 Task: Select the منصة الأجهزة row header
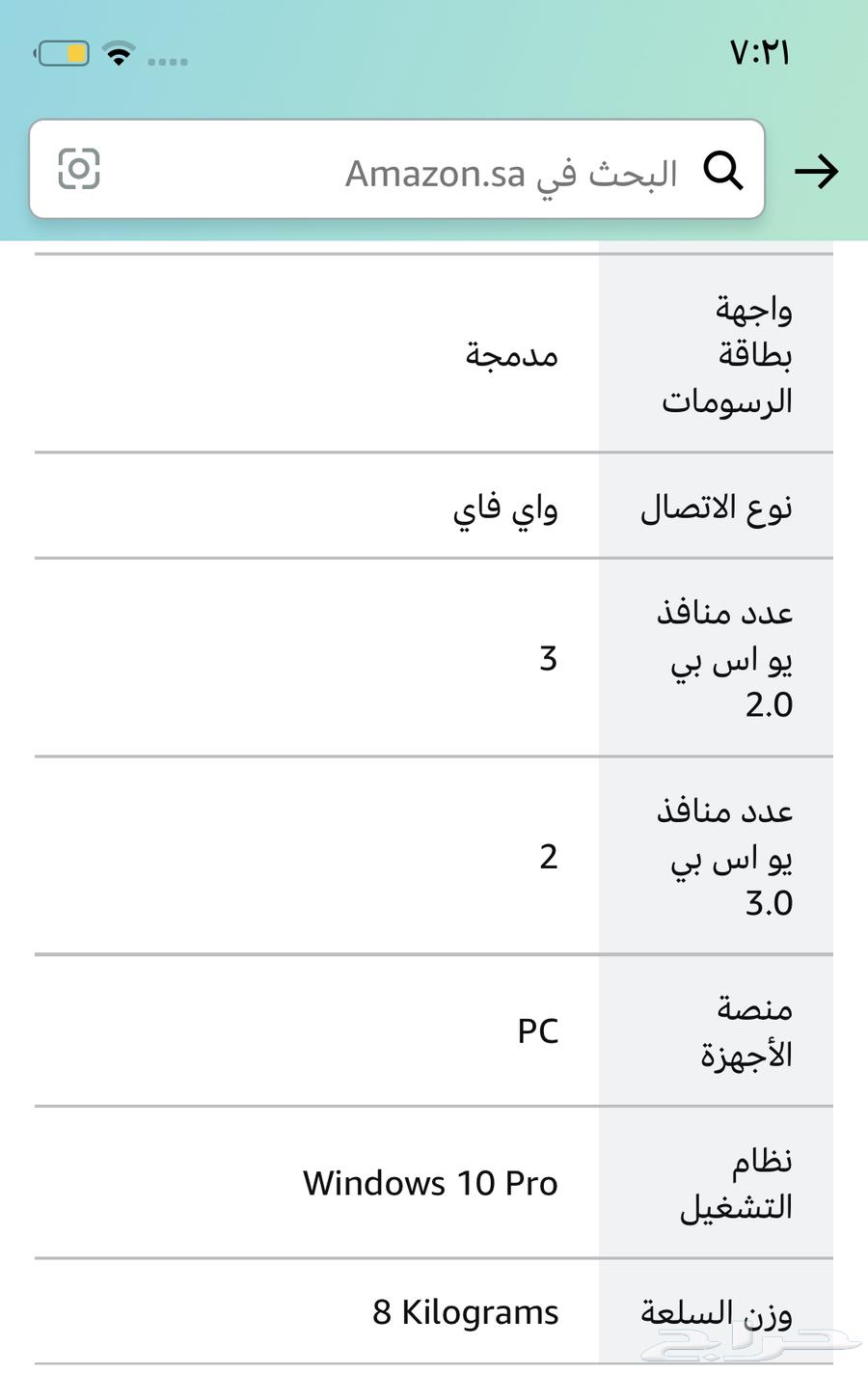tap(741, 1030)
